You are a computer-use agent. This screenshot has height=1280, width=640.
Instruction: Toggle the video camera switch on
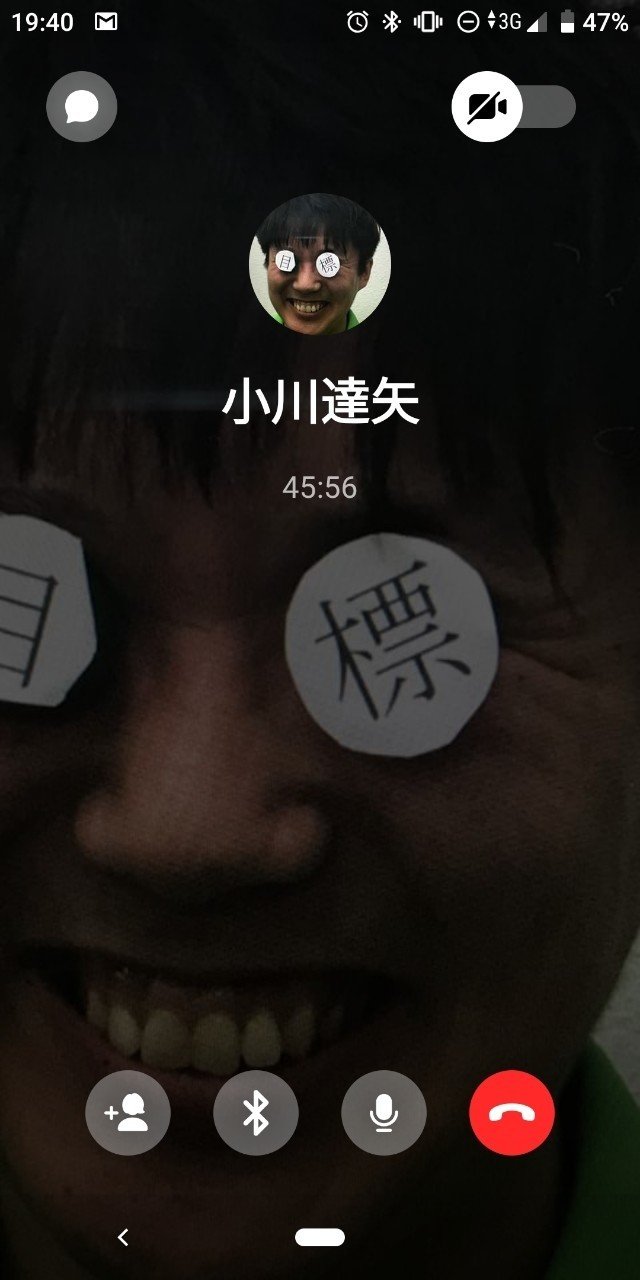point(513,107)
